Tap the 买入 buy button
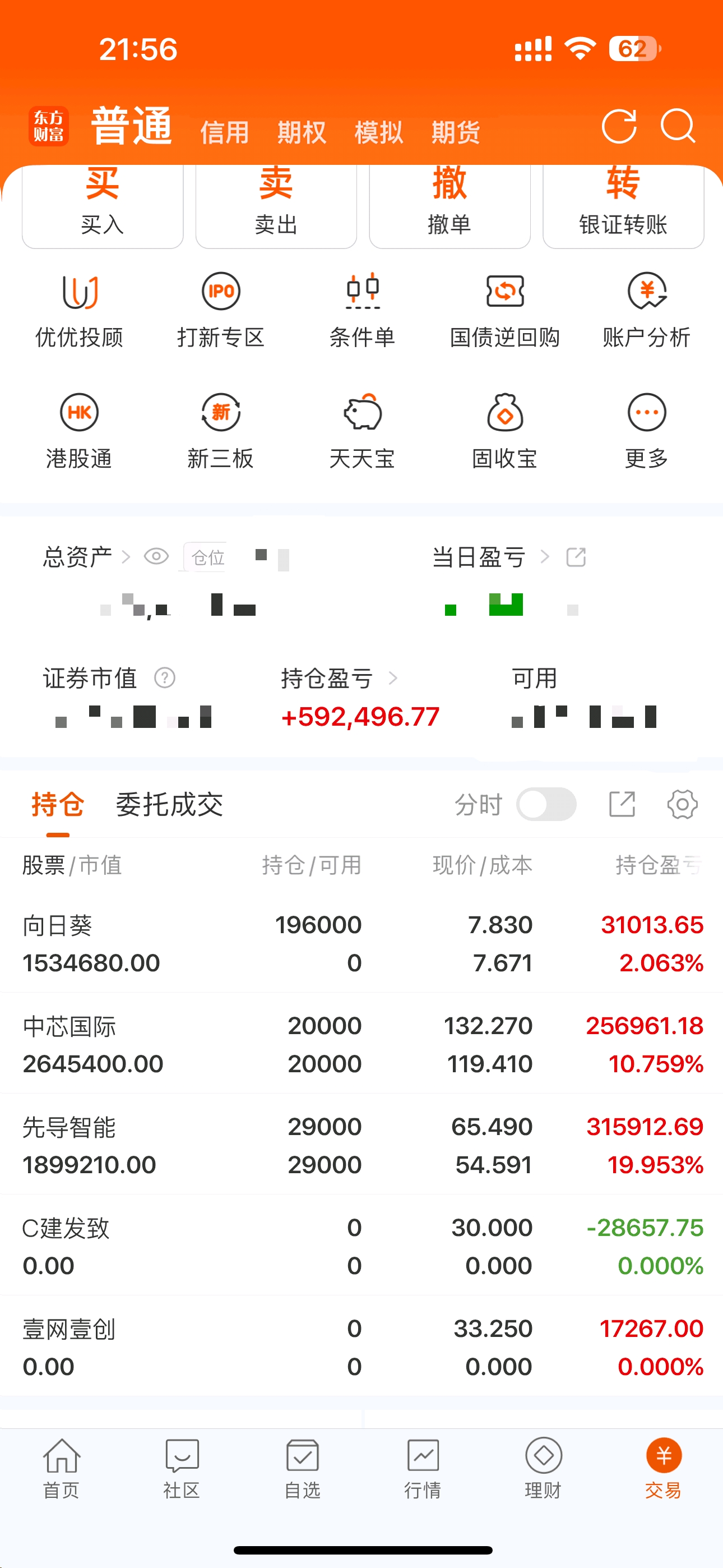Viewport: 723px width, 1568px height. click(x=102, y=206)
